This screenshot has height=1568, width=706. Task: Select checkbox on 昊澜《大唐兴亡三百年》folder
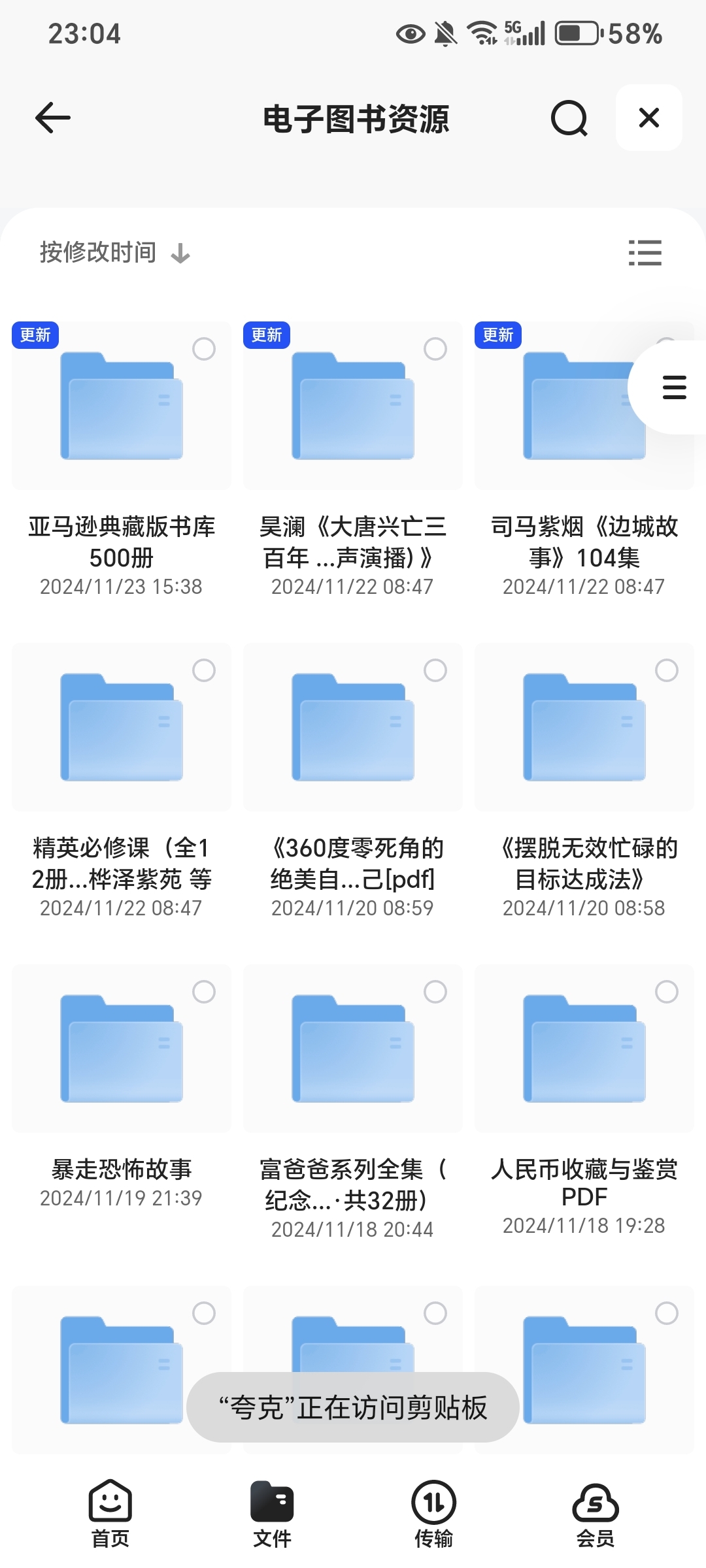pyautogui.click(x=435, y=349)
